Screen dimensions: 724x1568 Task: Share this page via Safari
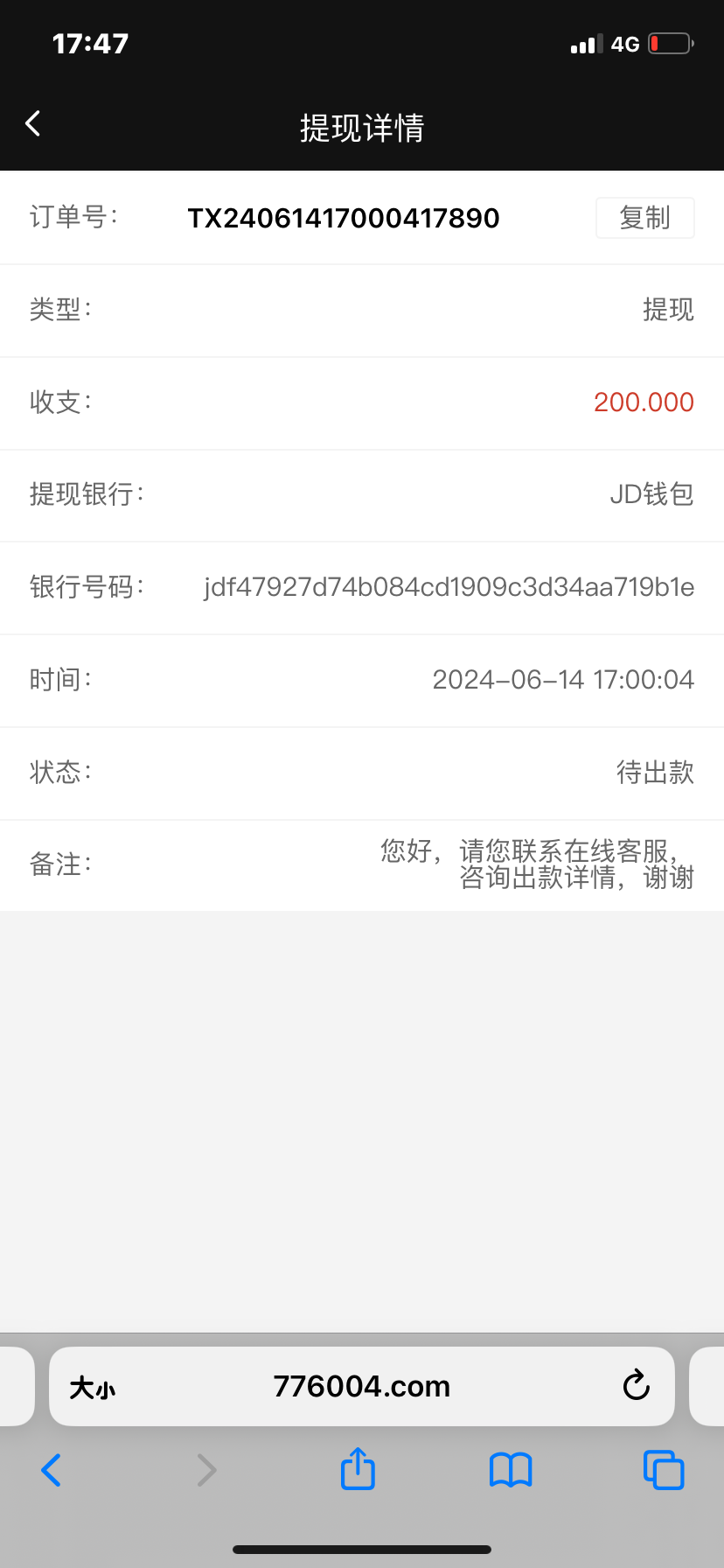358,1468
